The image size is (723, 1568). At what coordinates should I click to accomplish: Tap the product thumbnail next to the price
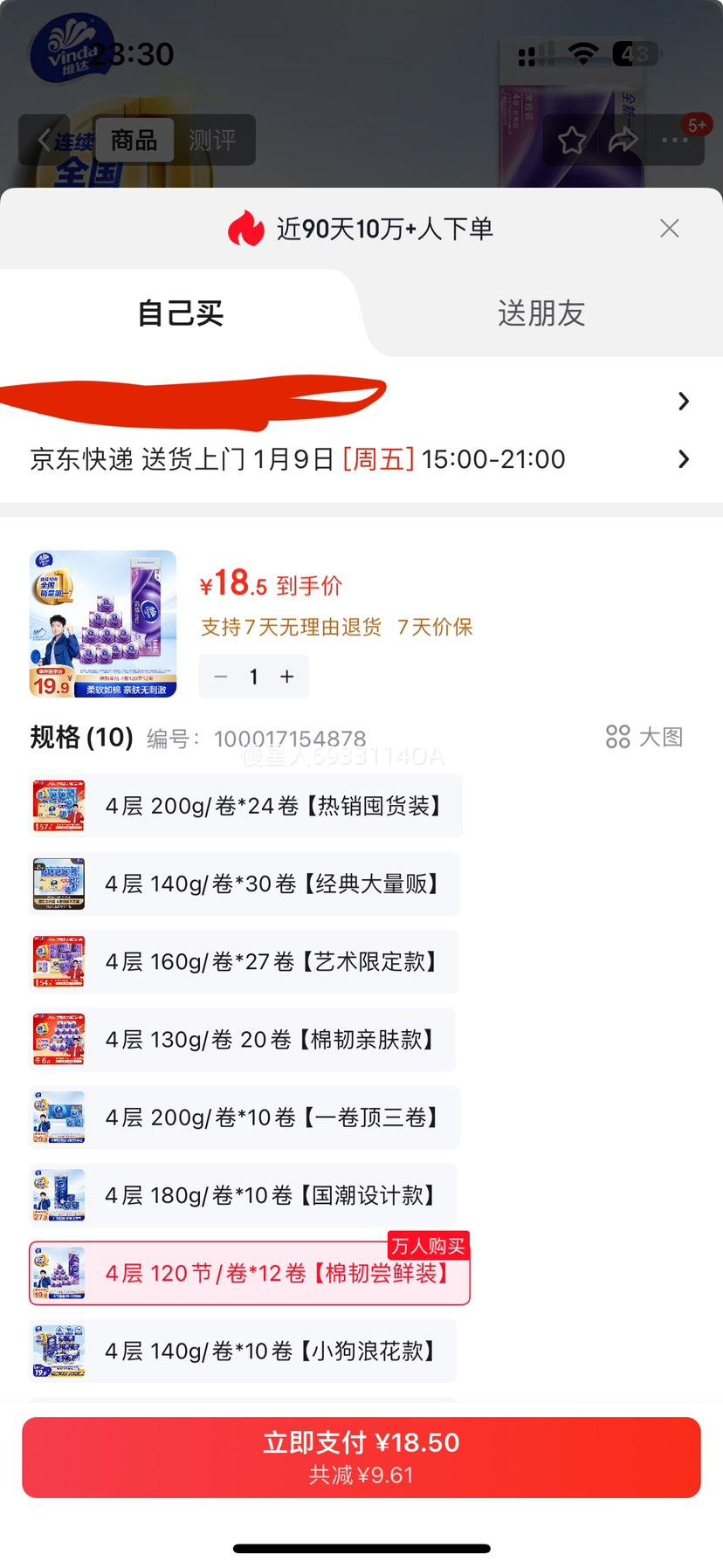point(102,622)
